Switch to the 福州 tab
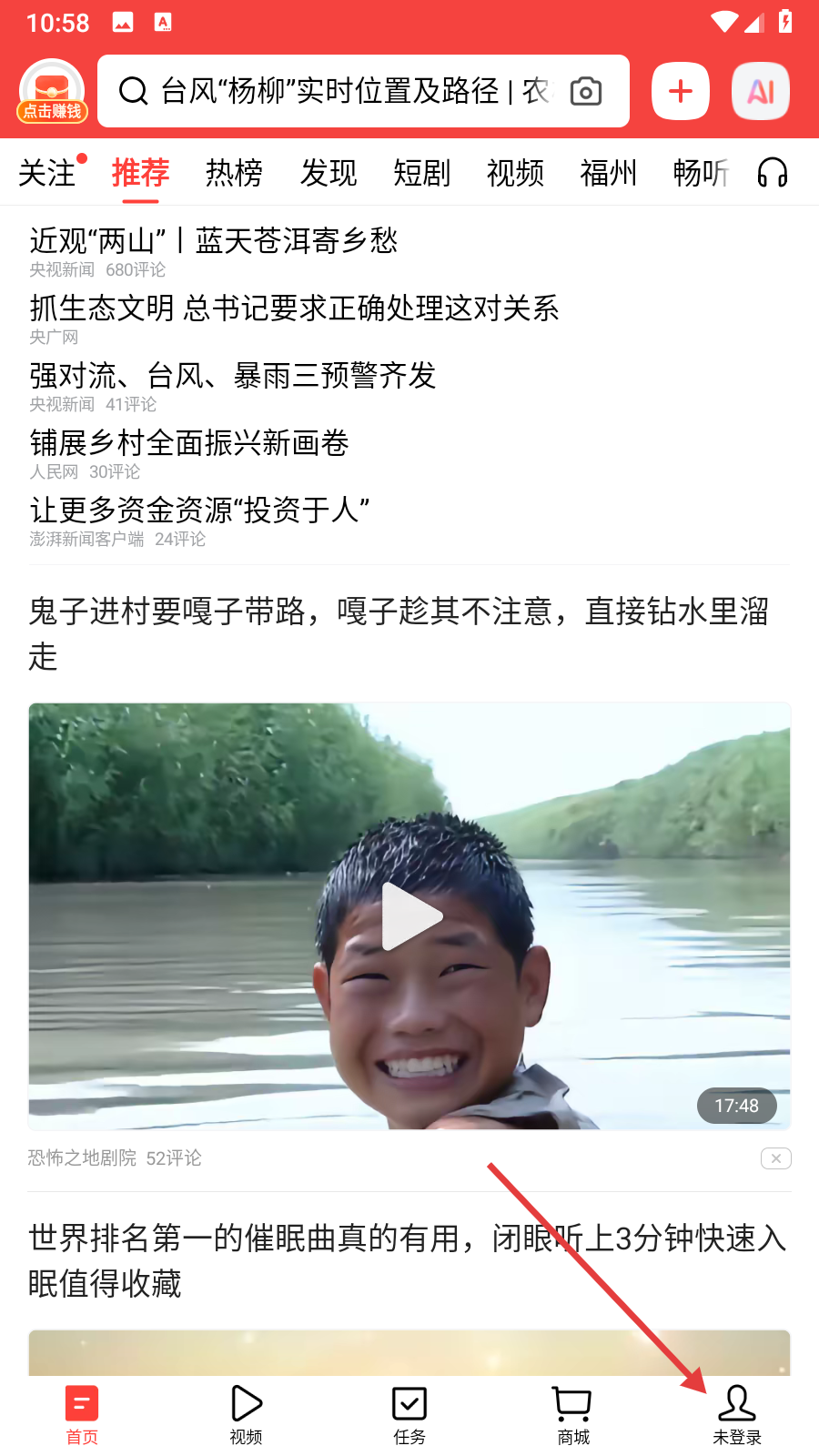This screenshot has height=1456, width=819. (x=609, y=172)
